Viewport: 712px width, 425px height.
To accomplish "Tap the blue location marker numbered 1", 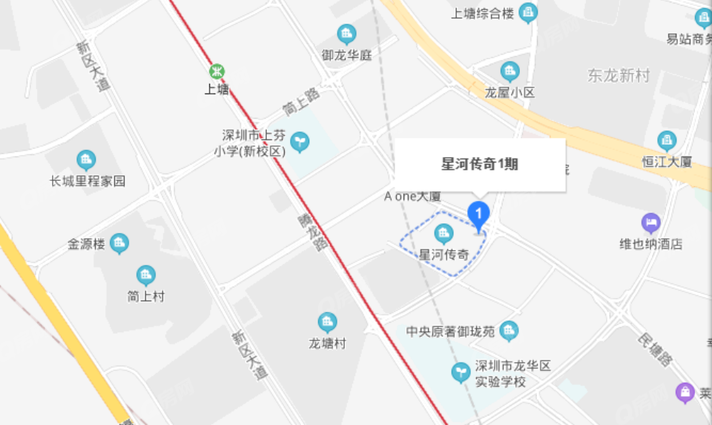I will (x=479, y=212).
